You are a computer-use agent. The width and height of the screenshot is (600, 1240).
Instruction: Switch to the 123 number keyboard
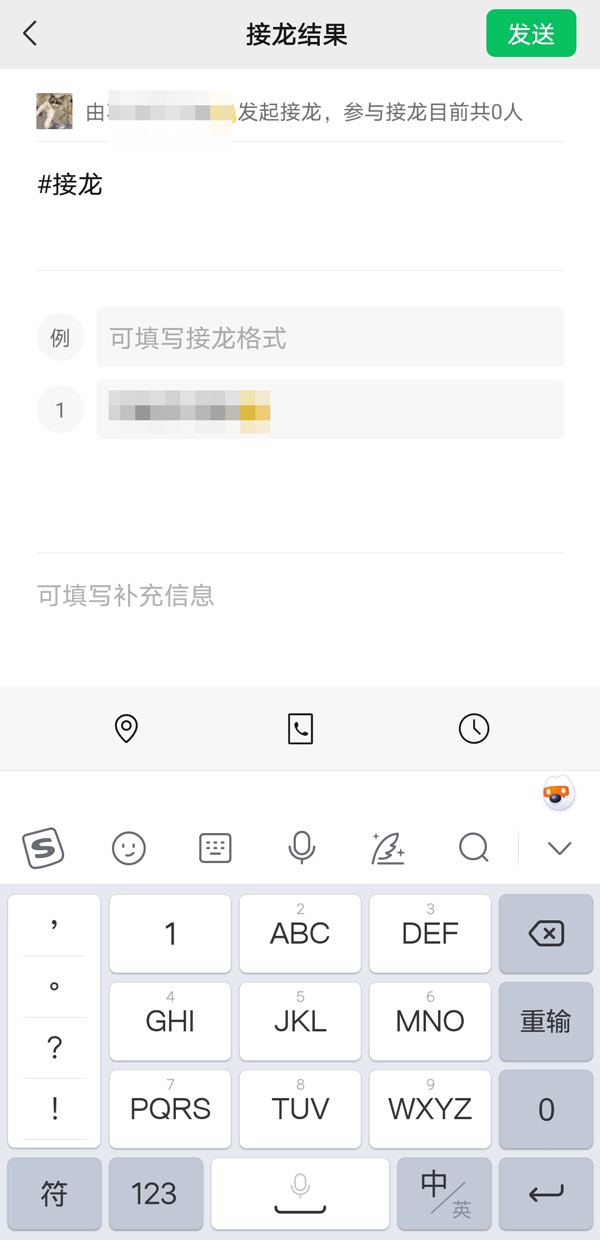155,1193
